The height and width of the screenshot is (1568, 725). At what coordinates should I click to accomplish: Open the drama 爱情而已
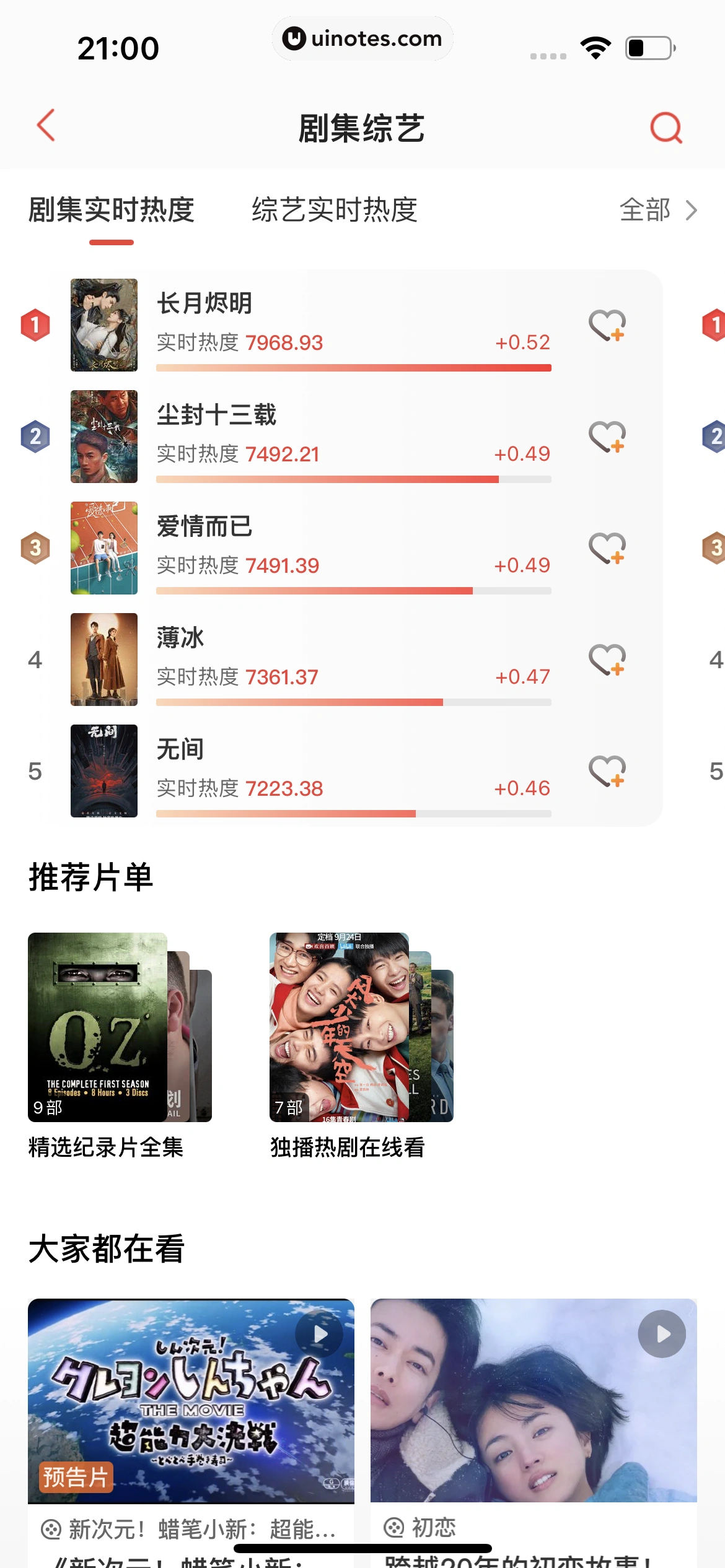(x=204, y=526)
